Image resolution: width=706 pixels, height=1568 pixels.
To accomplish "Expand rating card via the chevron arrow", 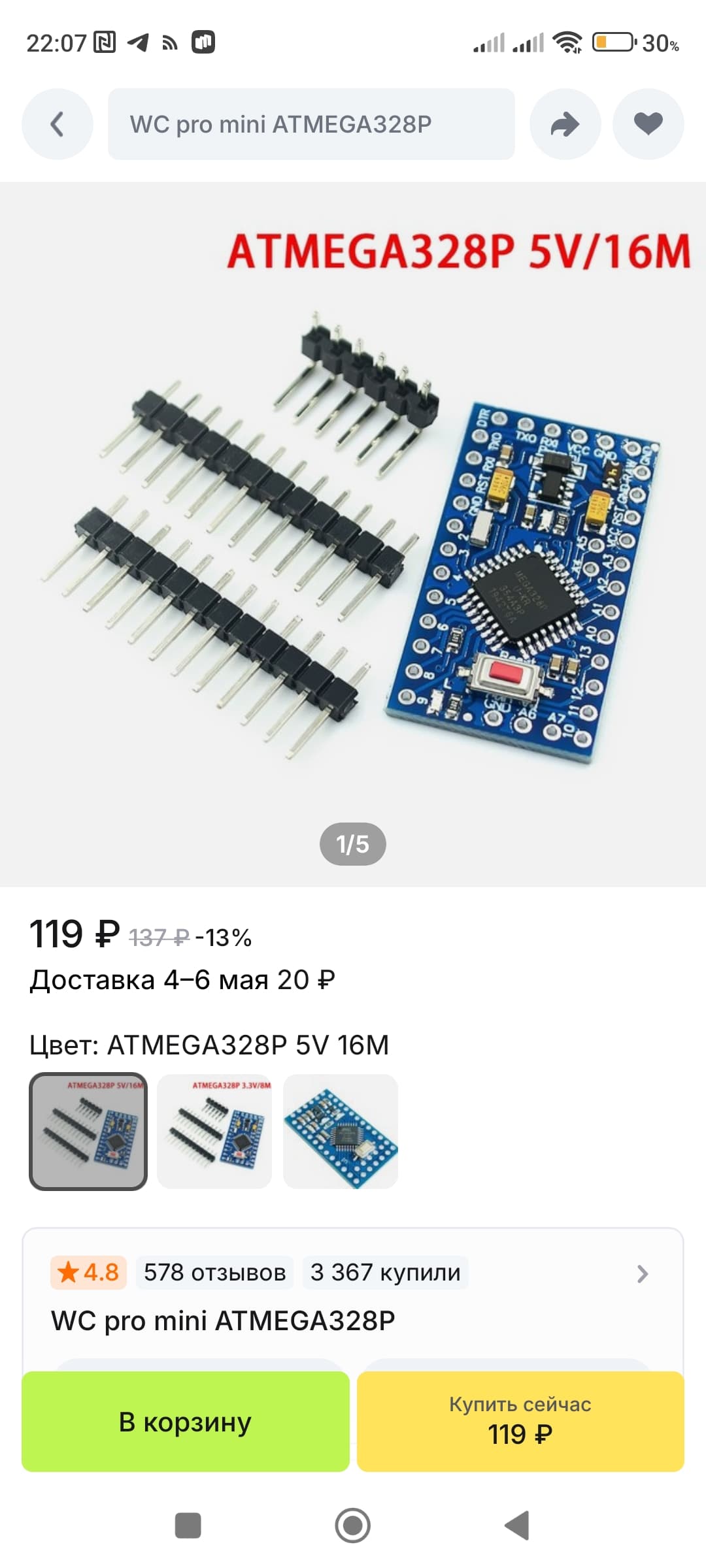I will 643,1273.
